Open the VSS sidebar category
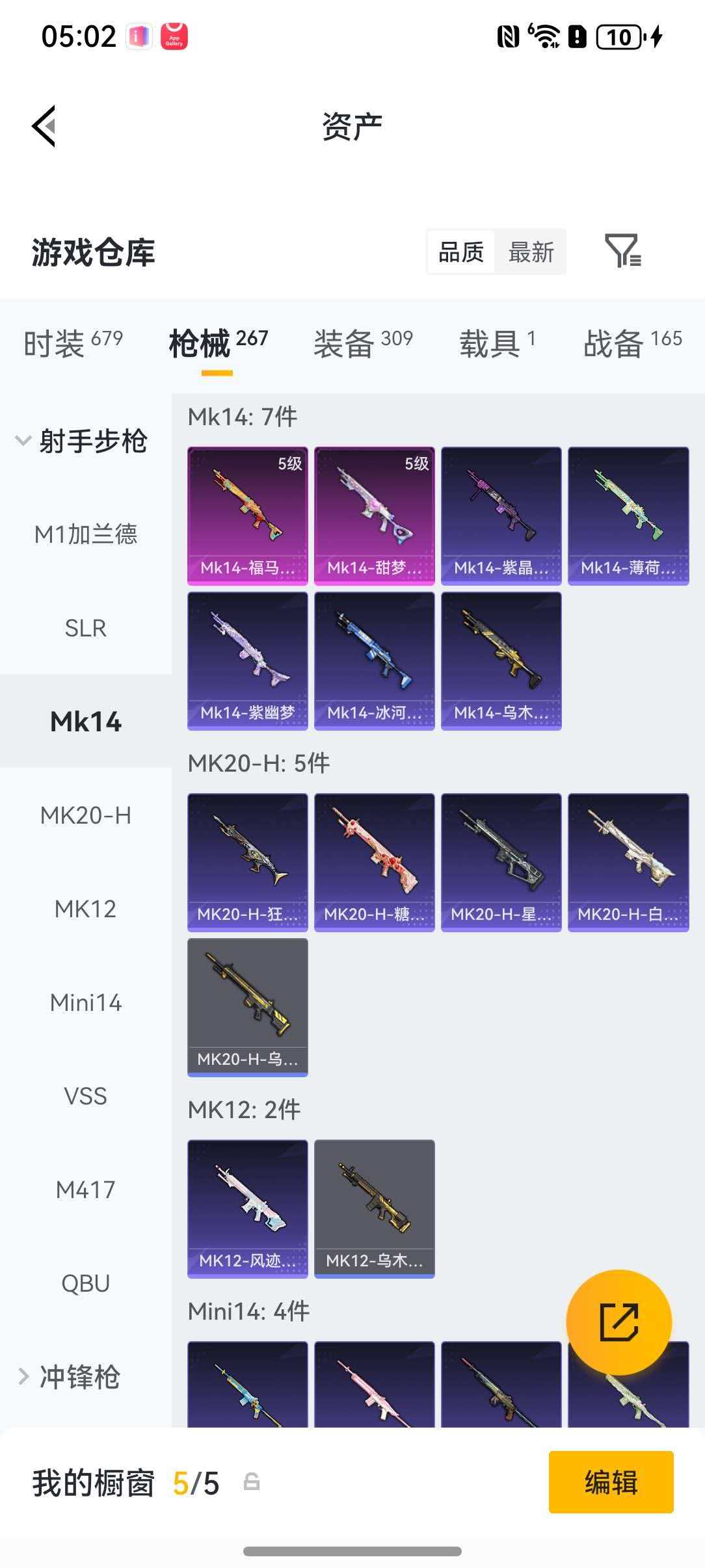The height and width of the screenshot is (1568, 705). pos(85,1097)
